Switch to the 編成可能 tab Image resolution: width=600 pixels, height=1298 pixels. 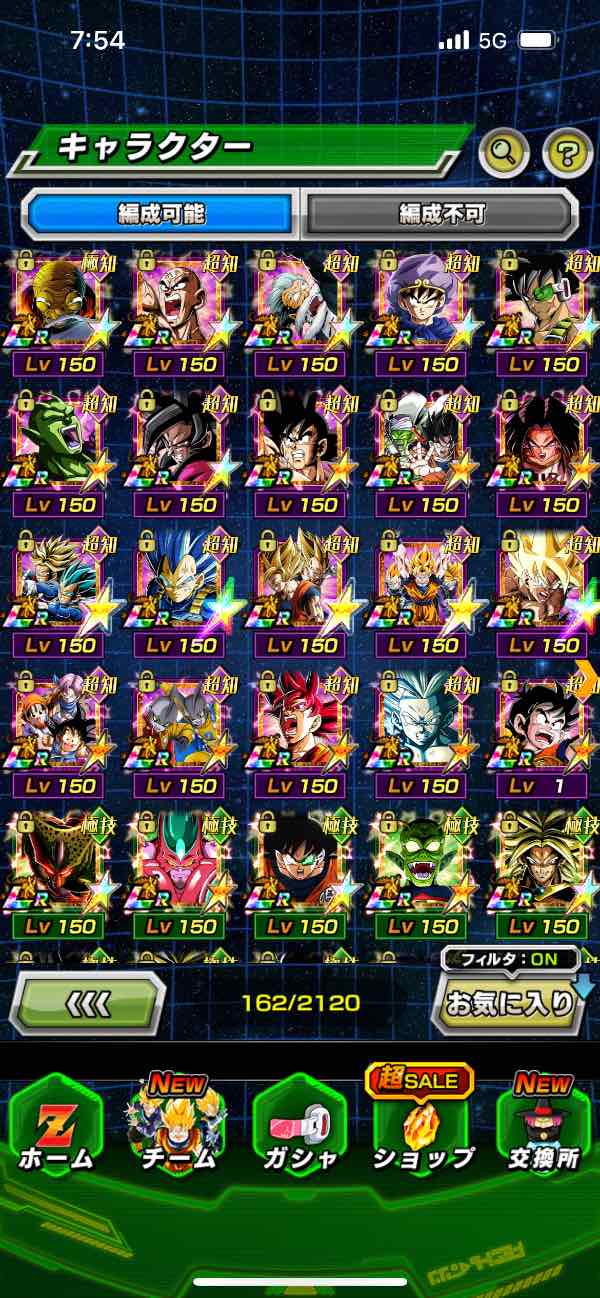[x=161, y=213]
